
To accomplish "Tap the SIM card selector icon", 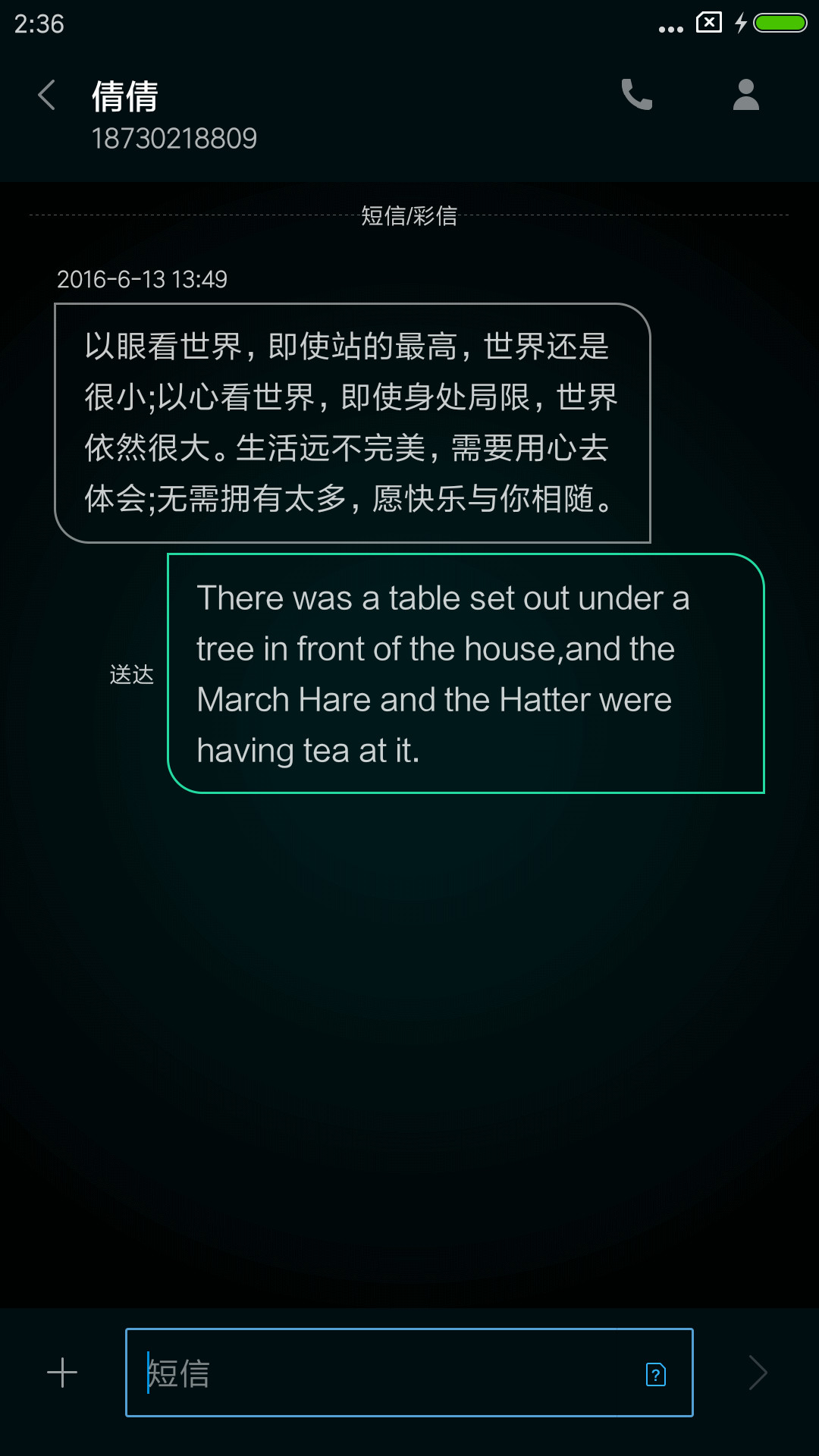I will point(656,1374).
